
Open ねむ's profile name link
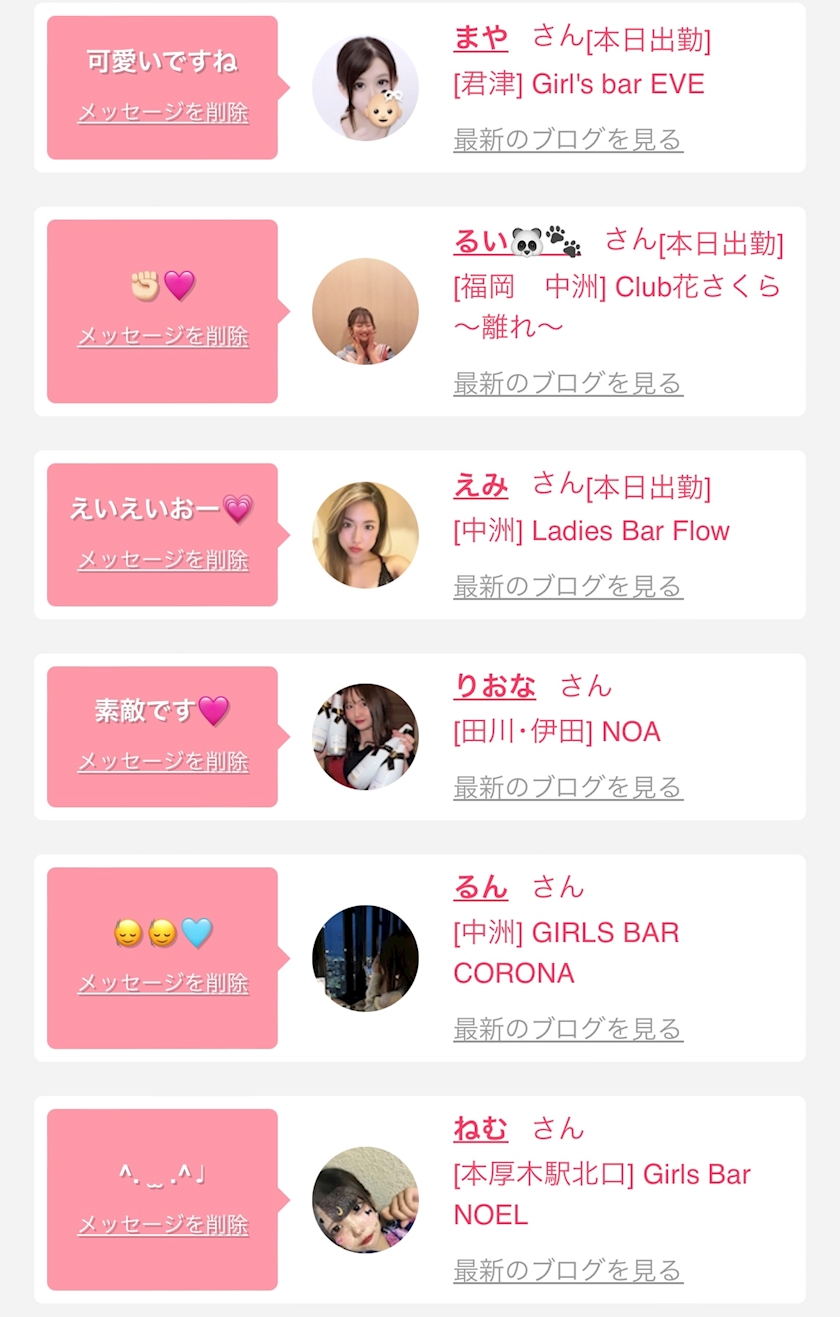tap(481, 1129)
